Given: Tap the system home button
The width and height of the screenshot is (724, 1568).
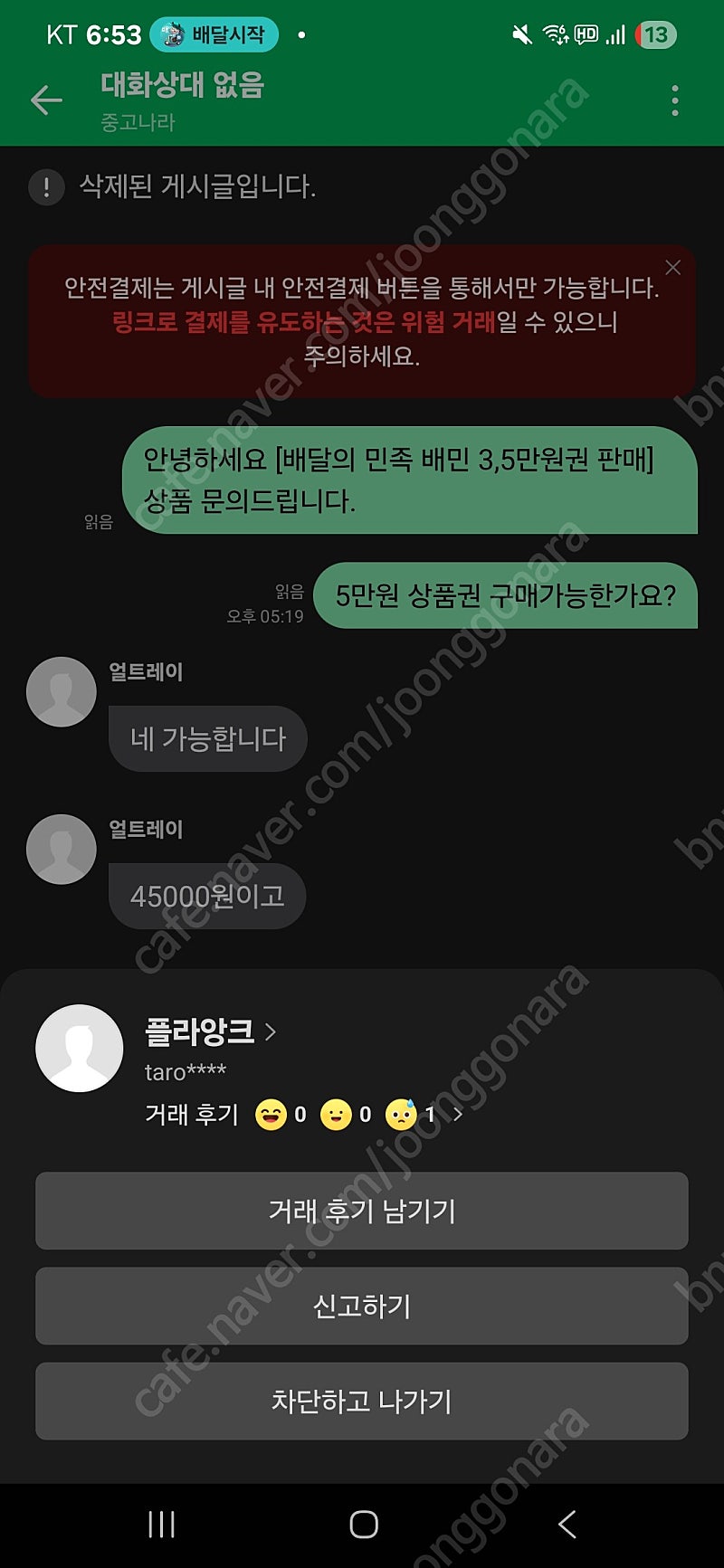Looking at the screenshot, I should click(x=364, y=1525).
